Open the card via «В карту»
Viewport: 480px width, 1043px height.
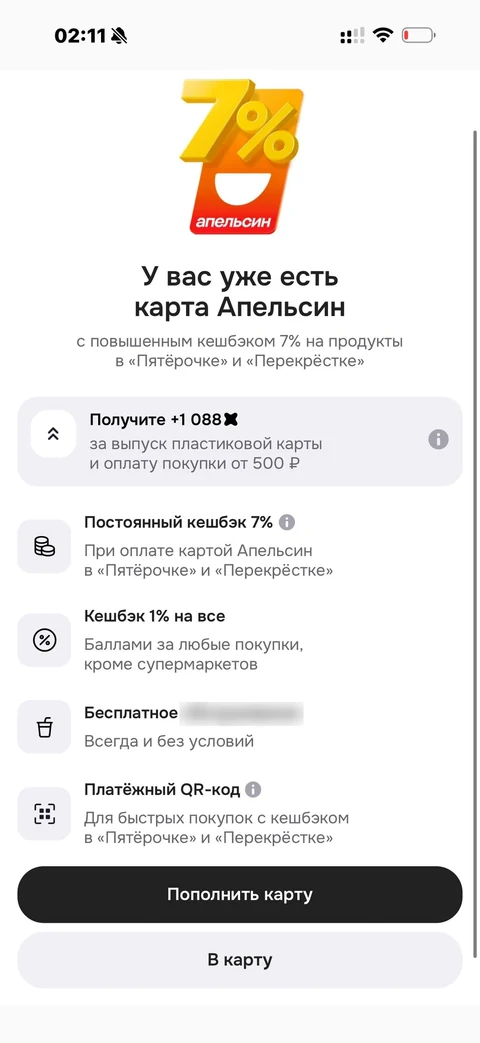239,960
